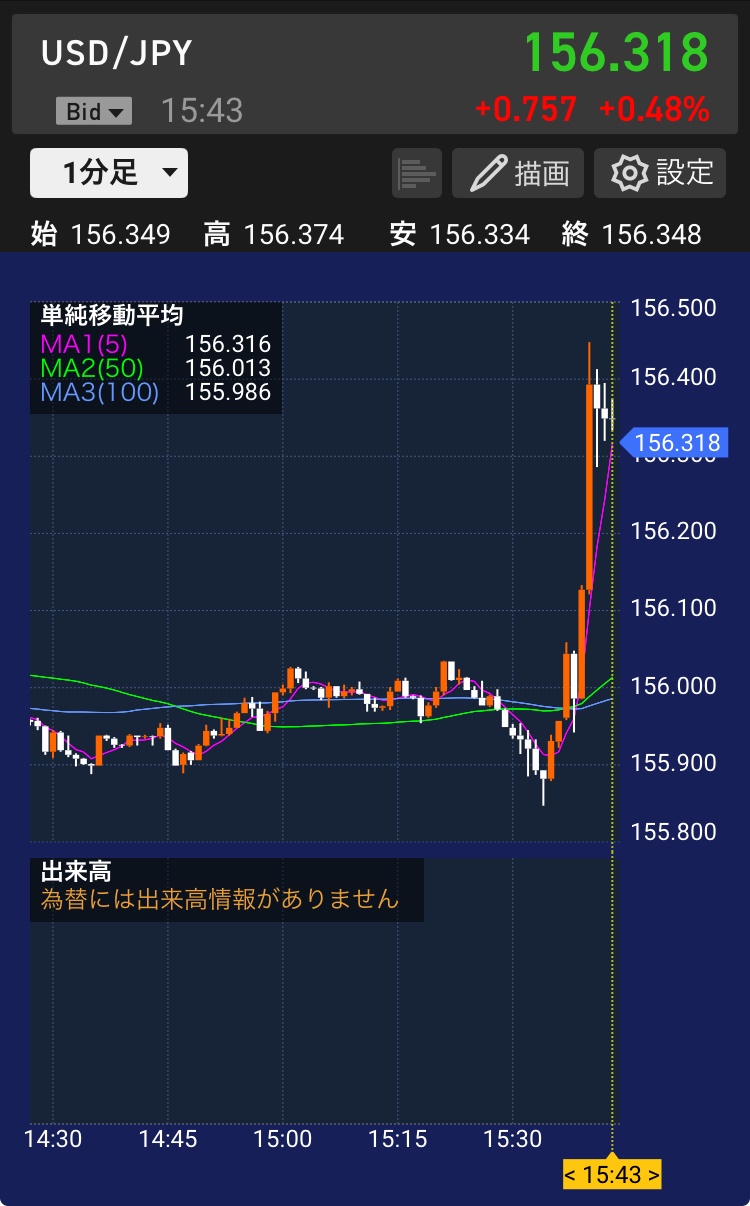Tap the 15:43 time cursor marker
Image resolution: width=750 pixels, height=1206 pixels.
point(612,1174)
